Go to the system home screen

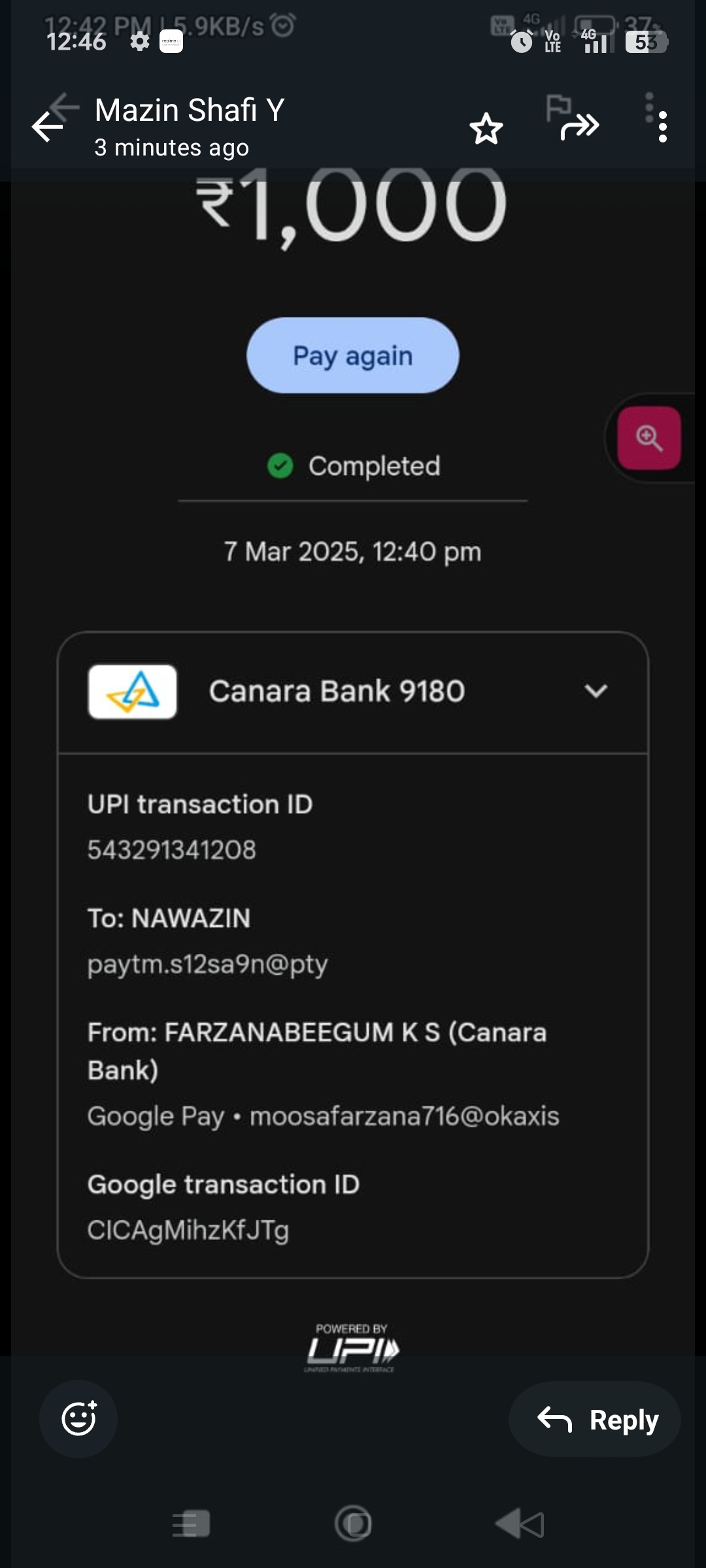coord(353,1524)
